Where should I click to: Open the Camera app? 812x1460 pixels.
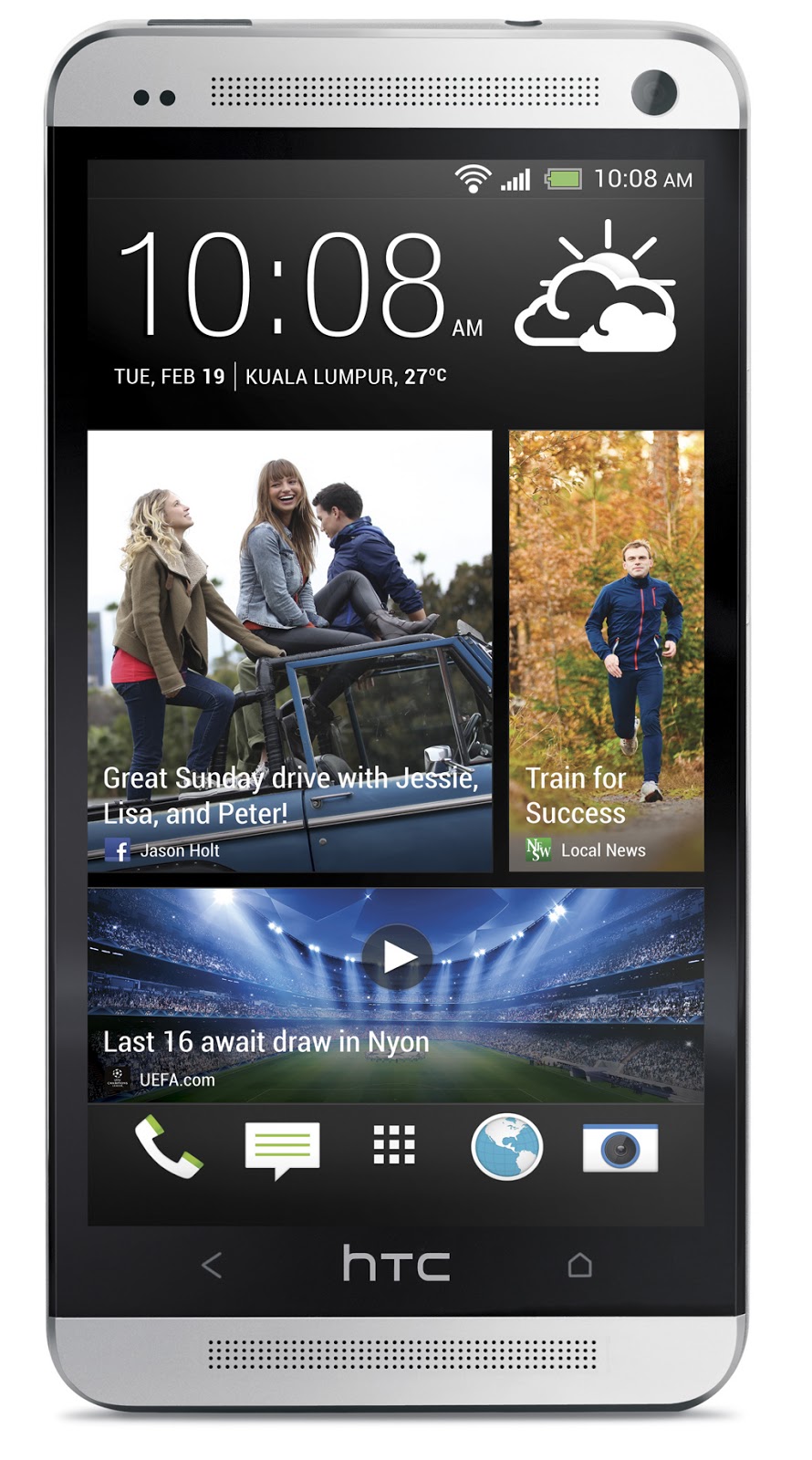click(619, 1144)
